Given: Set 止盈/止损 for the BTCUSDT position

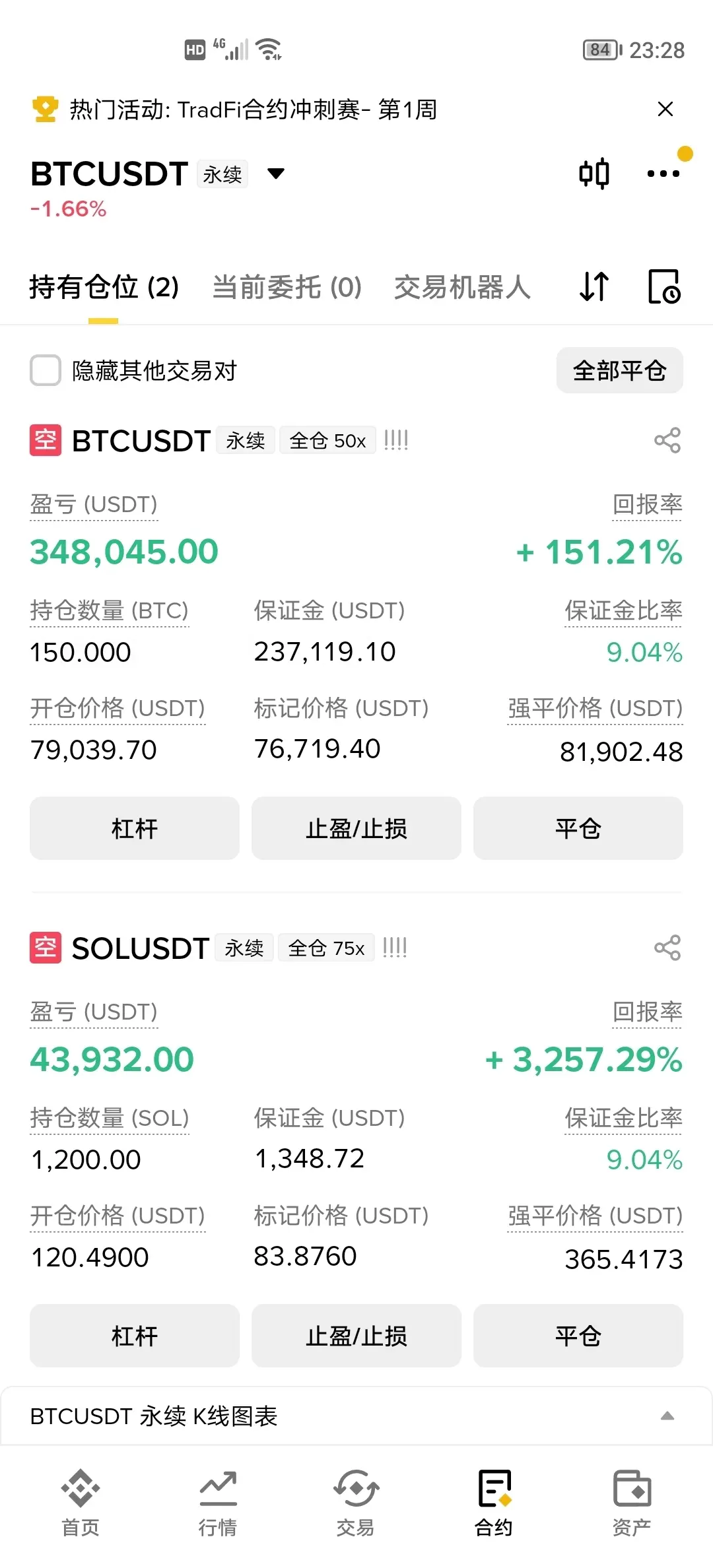Looking at the screenshot, I should (356, 828).
